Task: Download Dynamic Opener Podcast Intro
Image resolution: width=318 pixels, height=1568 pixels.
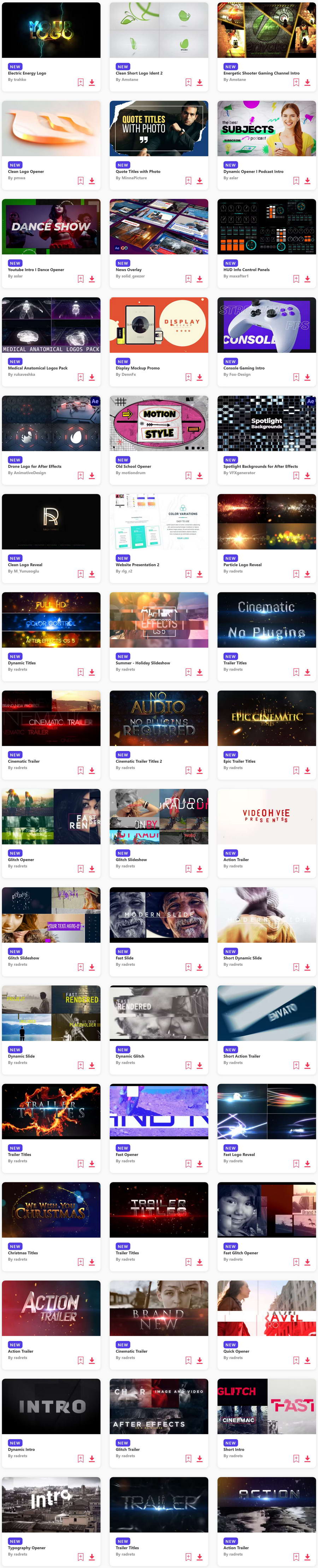Action: (x=307, y=181)
